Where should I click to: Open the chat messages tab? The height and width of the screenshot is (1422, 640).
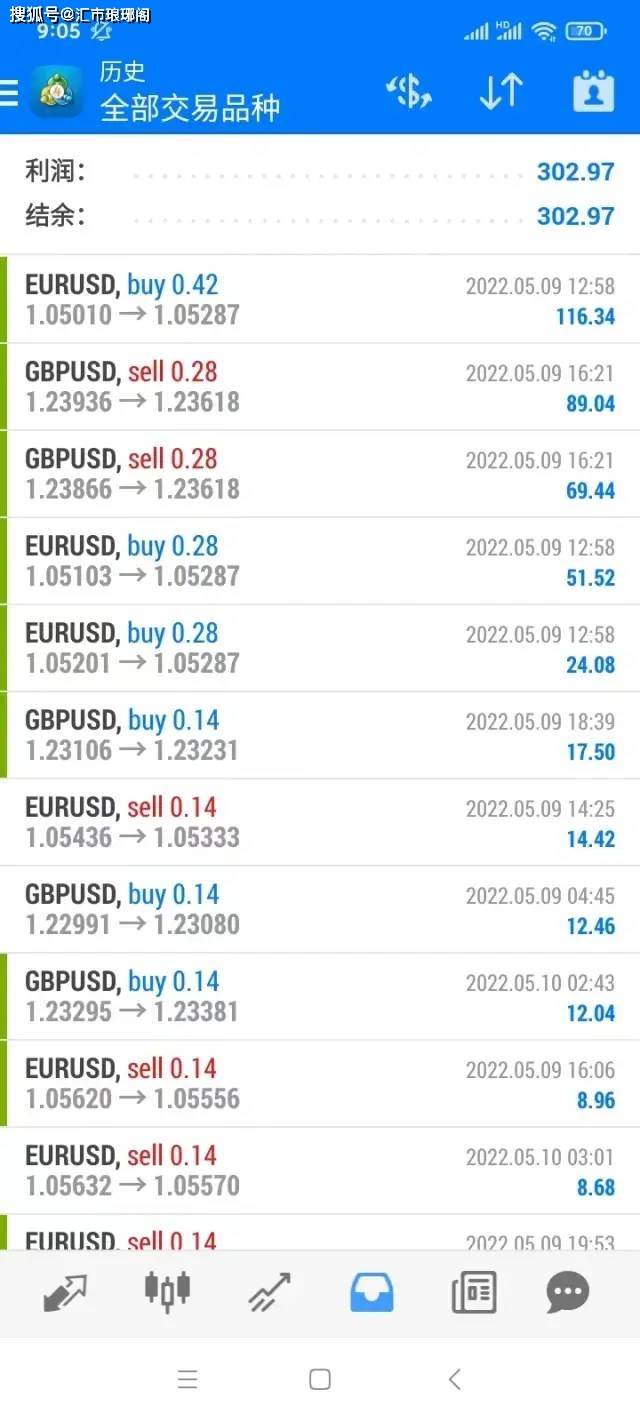[568, 1292]
